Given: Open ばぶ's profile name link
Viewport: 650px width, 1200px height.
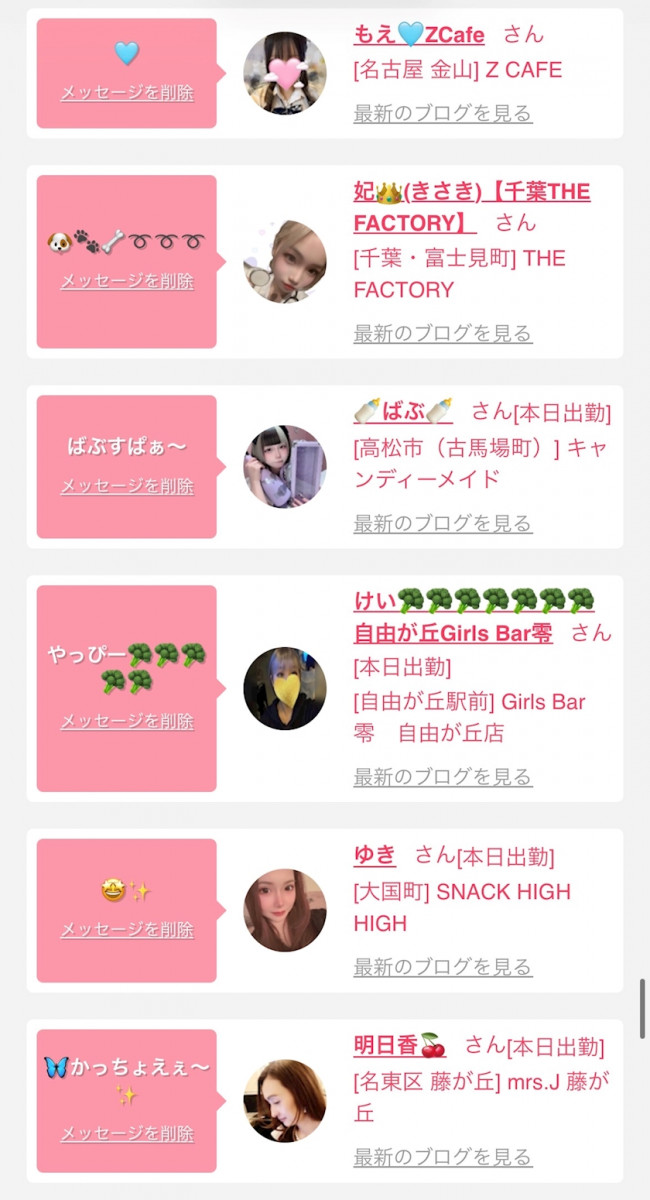Looking at the screenshot, I should tap(403, 411).
